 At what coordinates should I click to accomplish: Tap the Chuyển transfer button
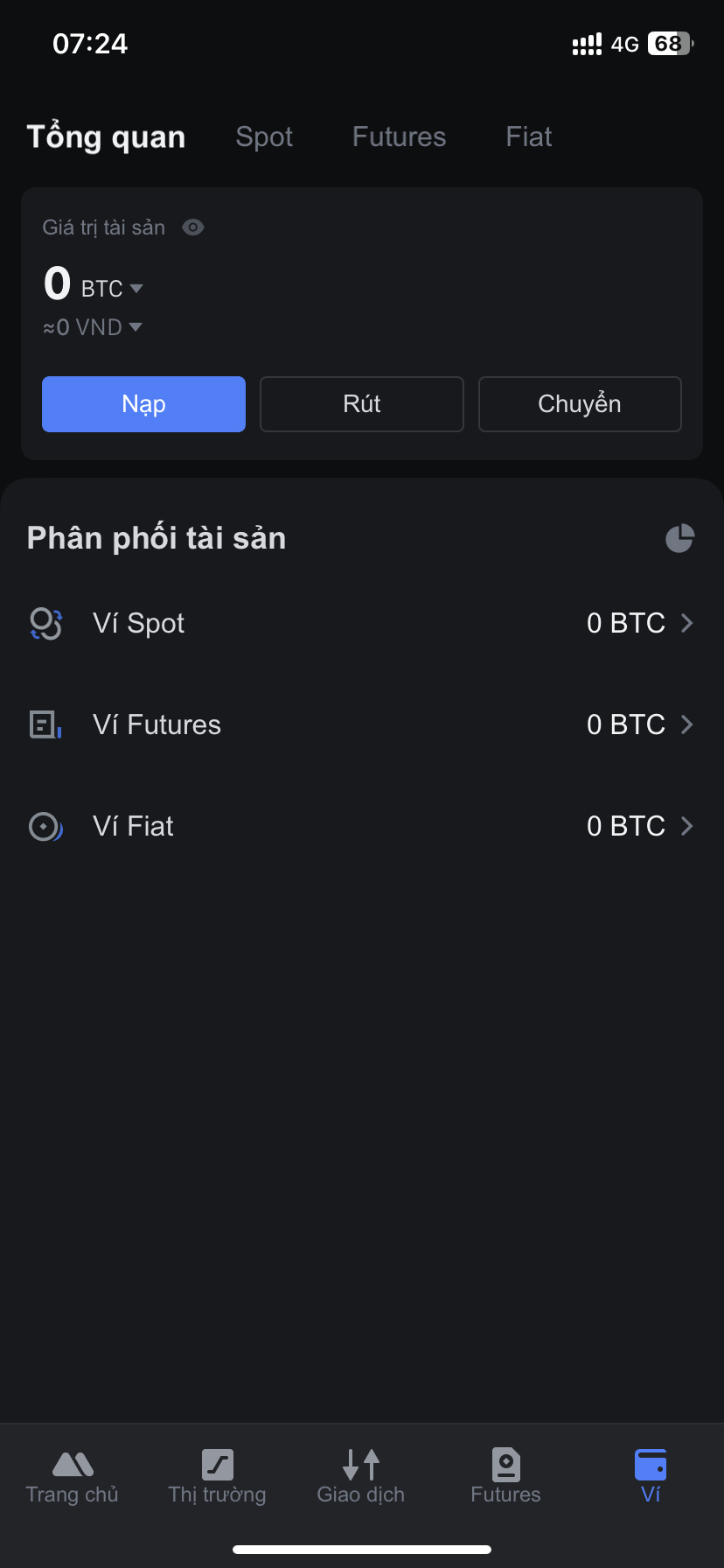[x=580, y=404]
